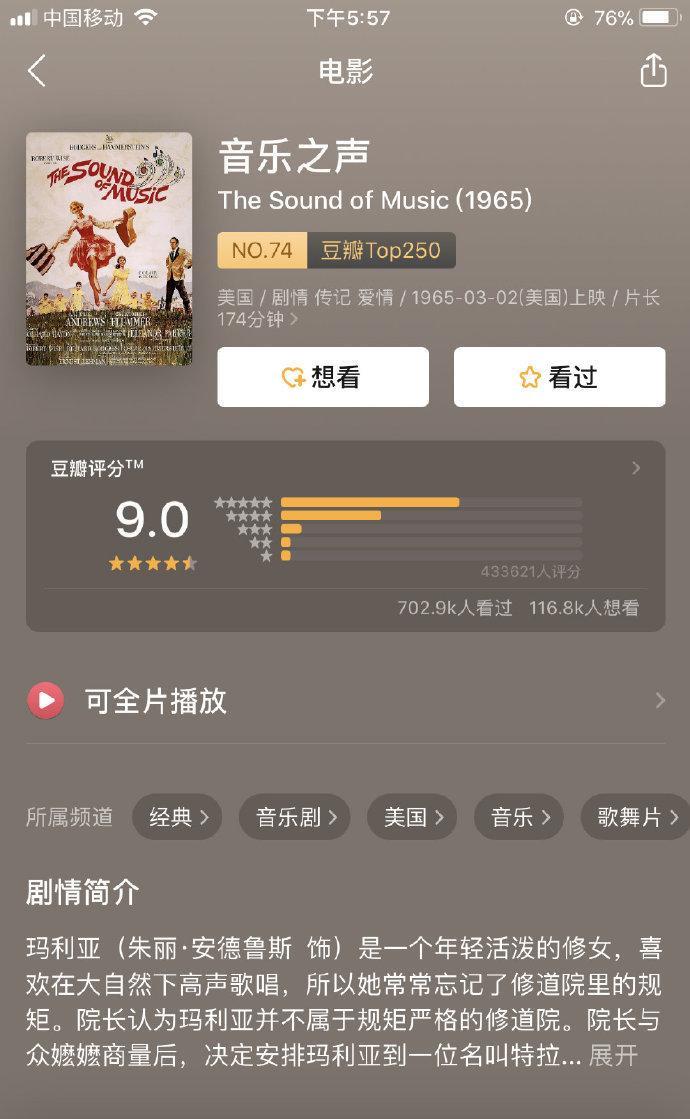Mark the movie as 想看
This screenshot has height=1119, width=690.
coord(323,377)
